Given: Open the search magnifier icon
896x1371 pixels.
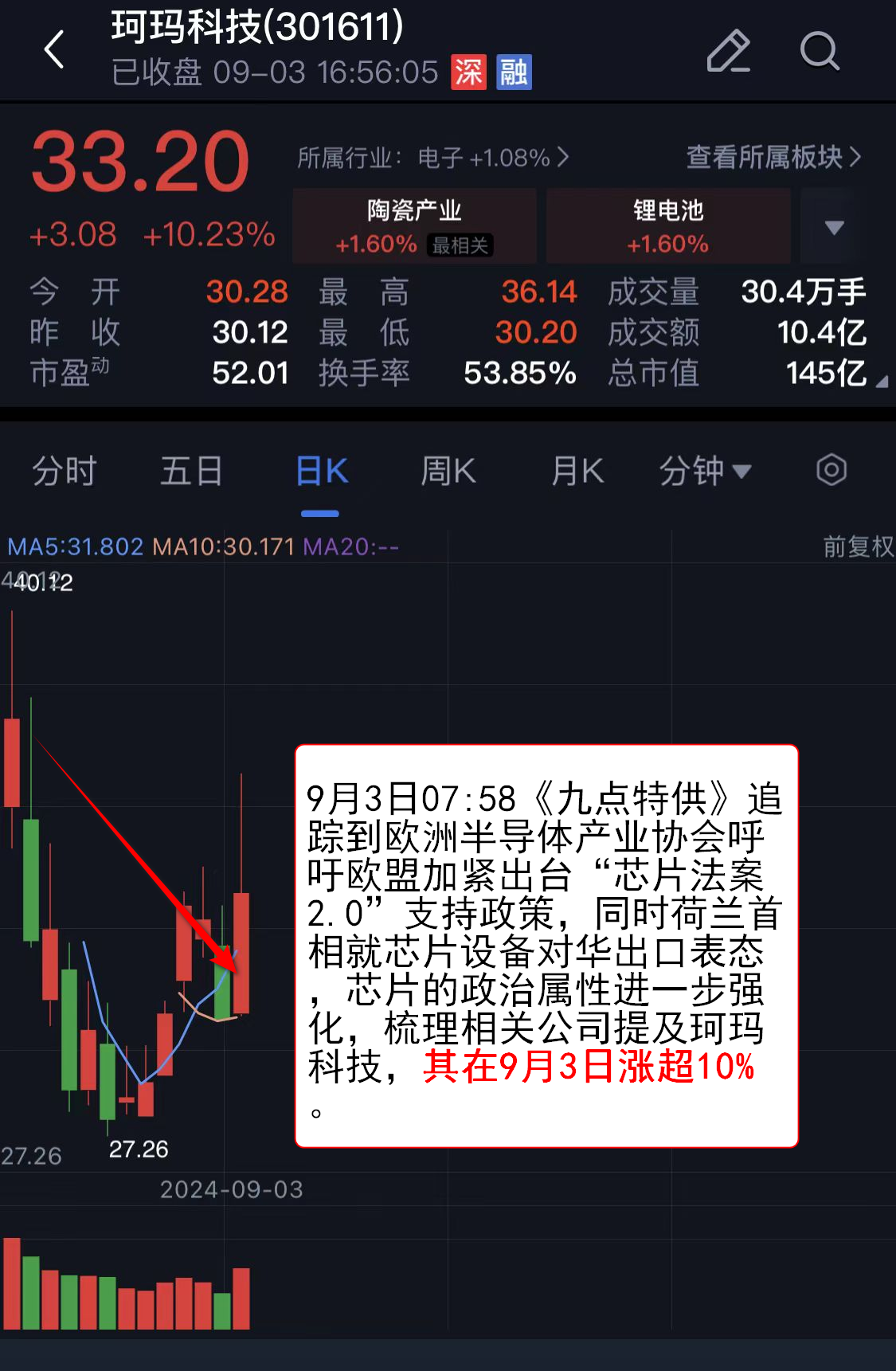Looking at the screenshot, I should click(819, 51).
